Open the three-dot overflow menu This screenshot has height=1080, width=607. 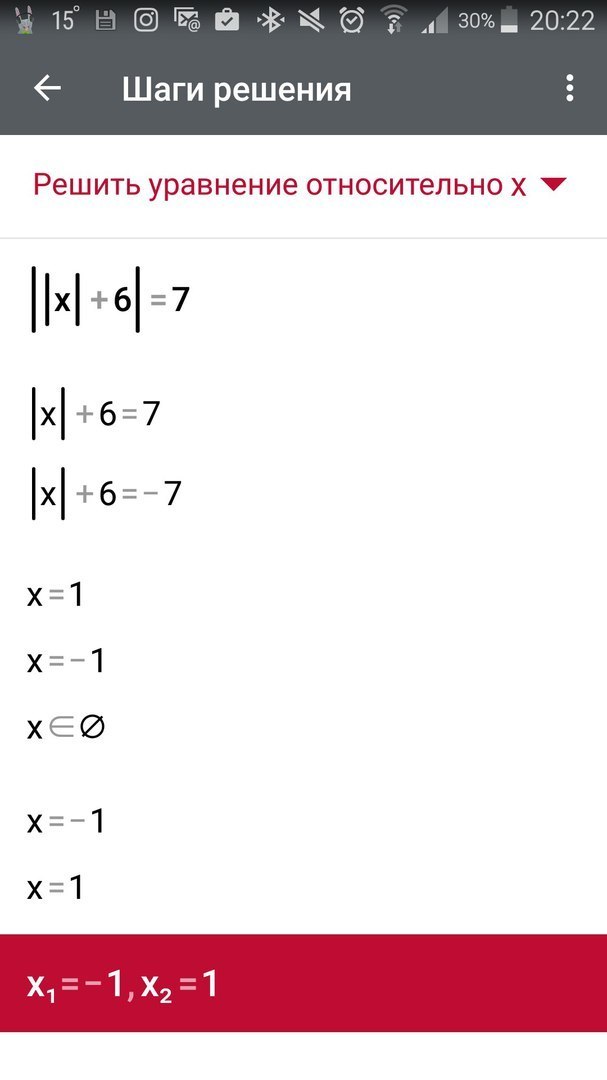click(x=569, y=89)
